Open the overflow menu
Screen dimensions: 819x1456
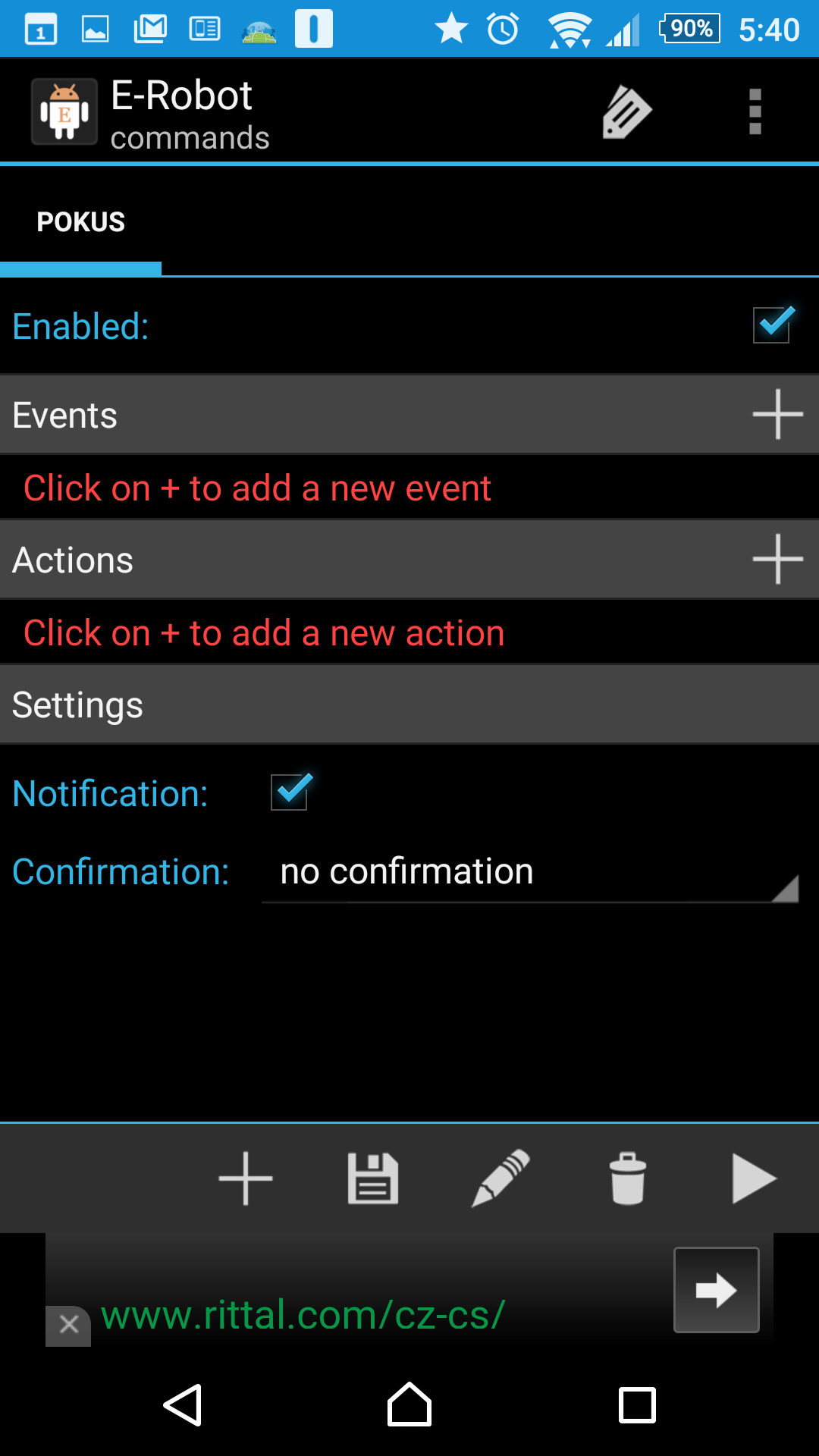coord(755,111)
